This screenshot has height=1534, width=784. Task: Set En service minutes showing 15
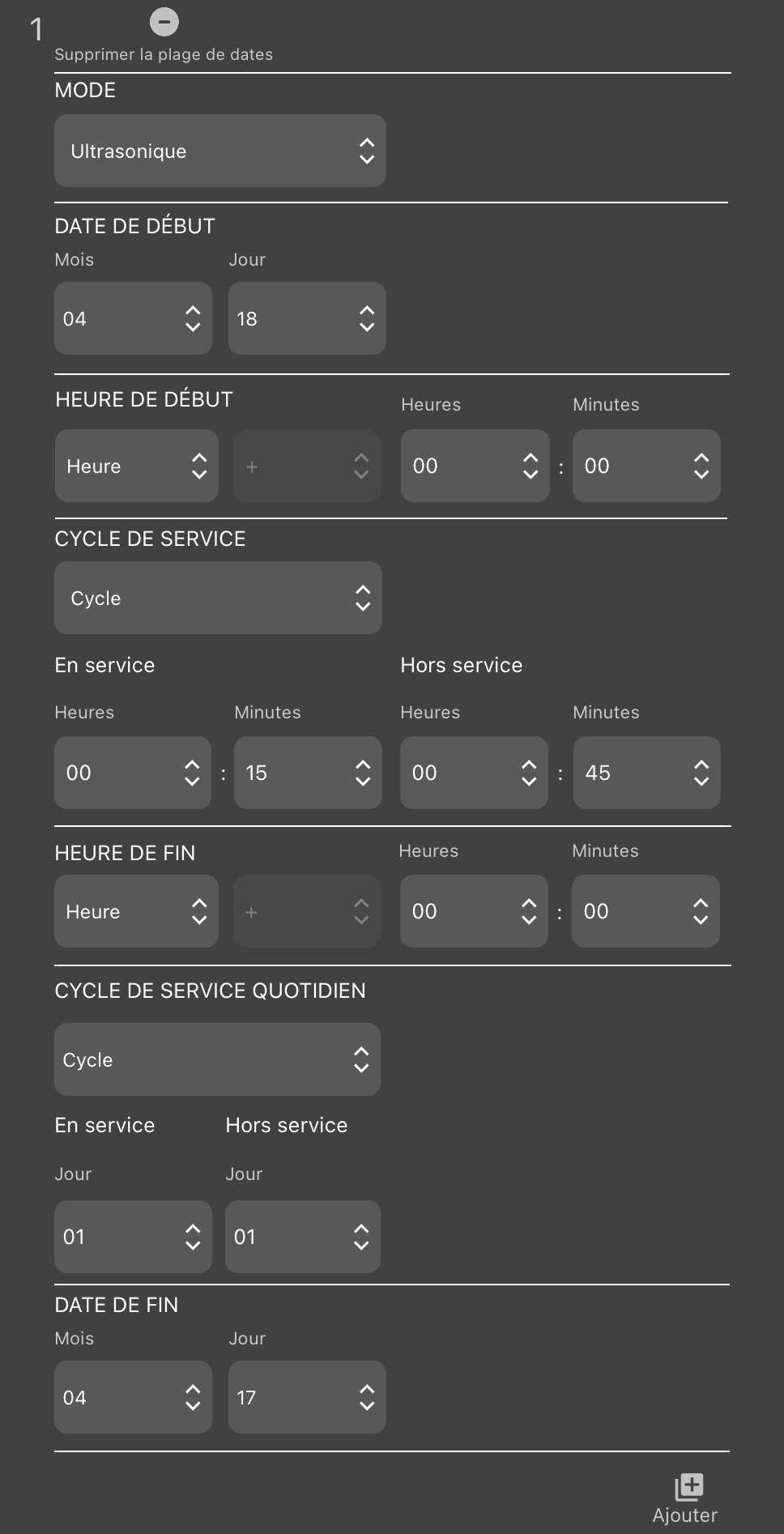click(308, 773)
